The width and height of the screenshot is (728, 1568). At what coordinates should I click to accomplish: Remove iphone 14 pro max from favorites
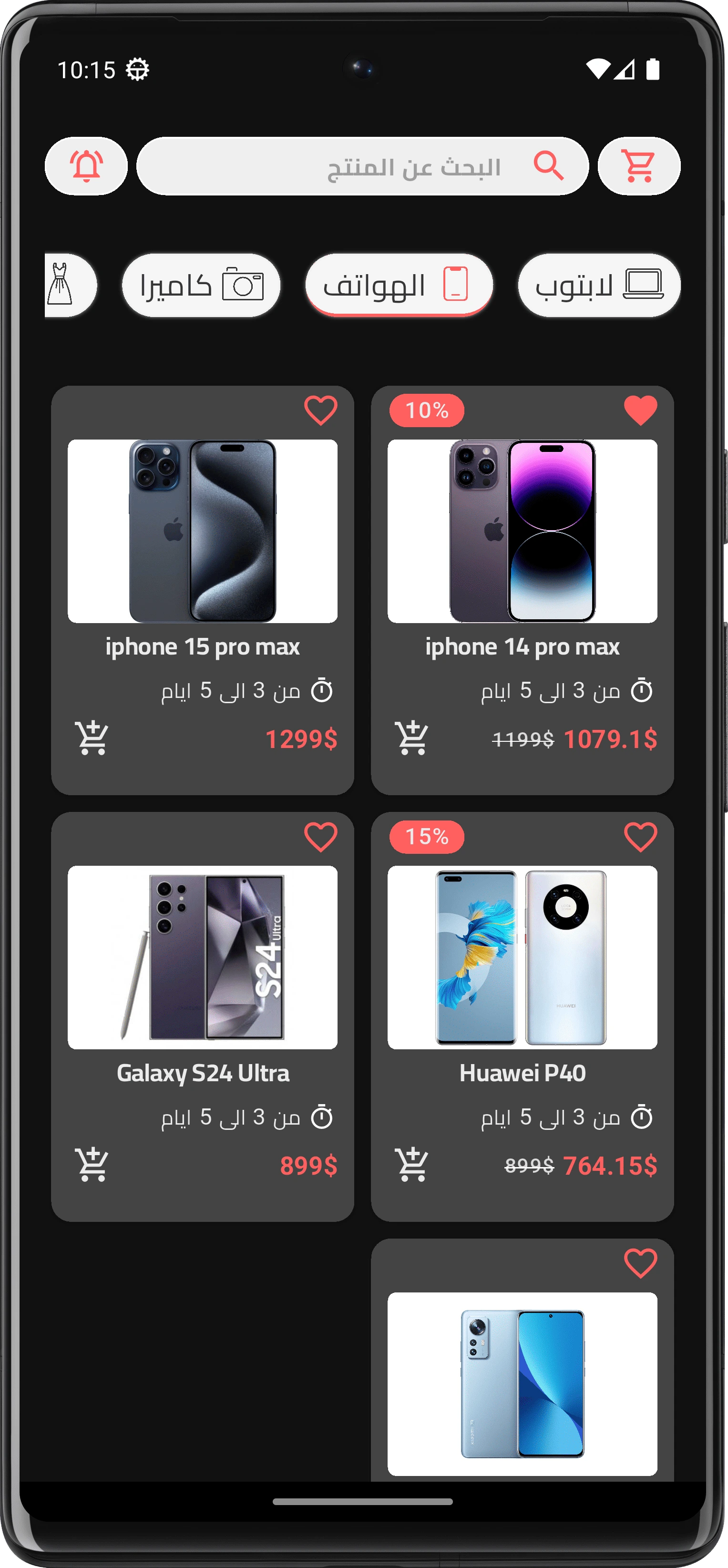pyautogui.click(x=640, y=410)
